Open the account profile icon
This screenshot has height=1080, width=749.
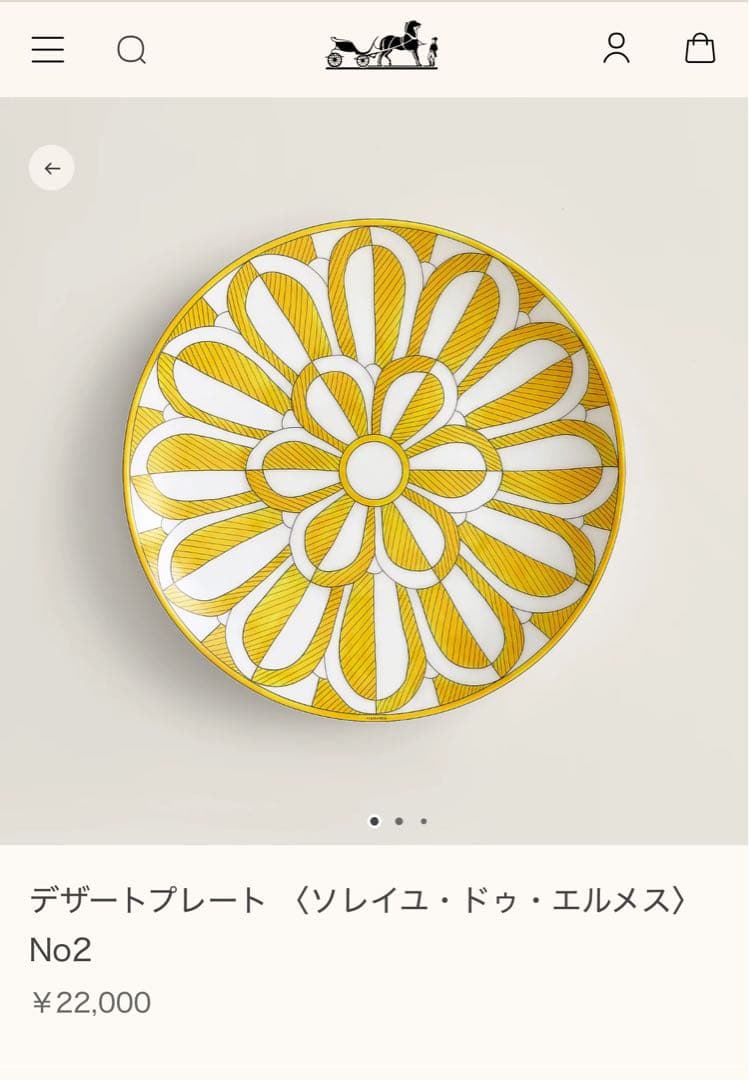616,48
